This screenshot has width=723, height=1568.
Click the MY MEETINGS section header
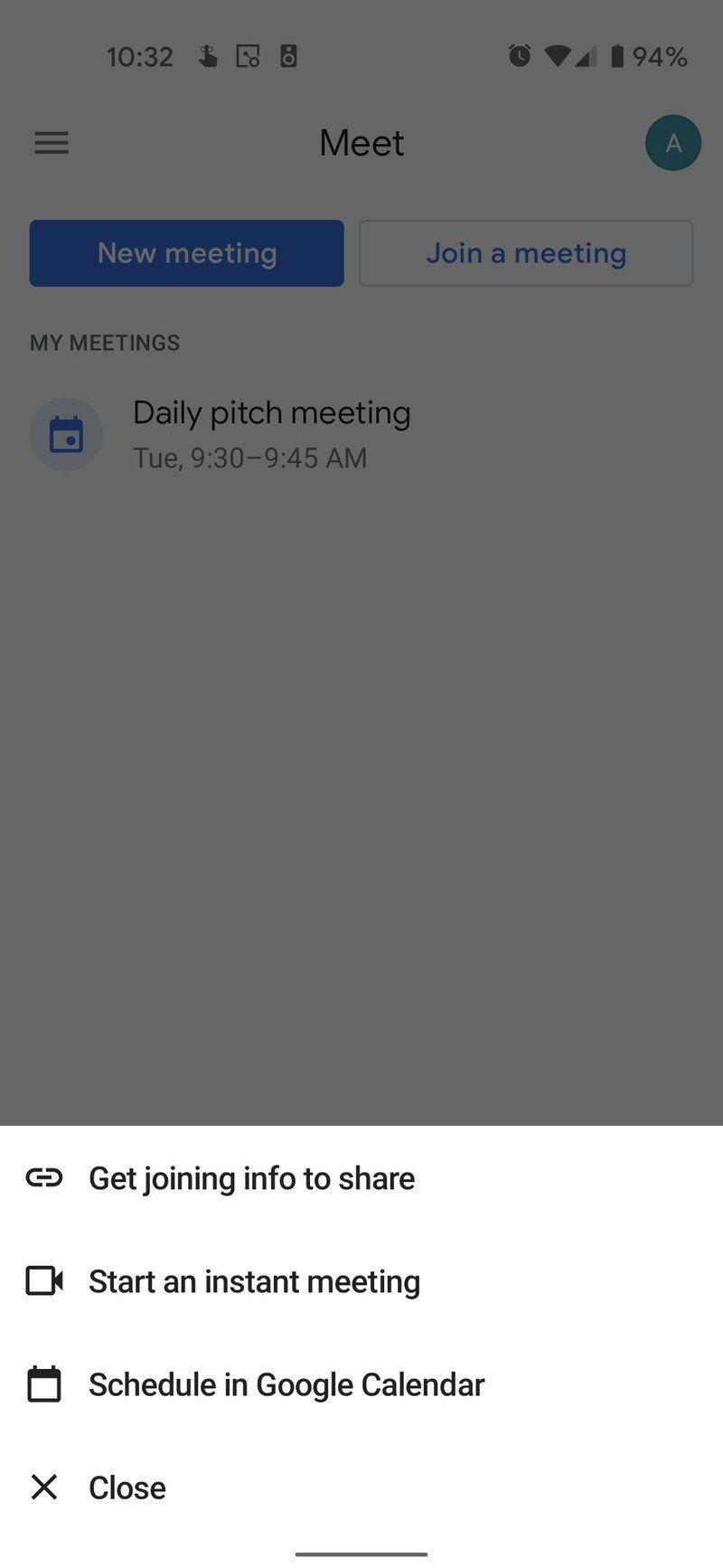[x=104, y=342]
